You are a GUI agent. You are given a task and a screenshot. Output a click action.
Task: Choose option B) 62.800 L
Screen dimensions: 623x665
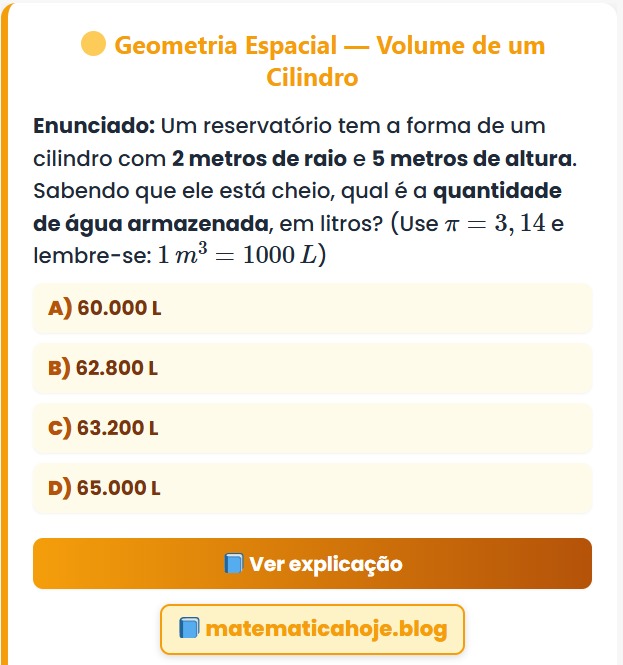[312, 368]
